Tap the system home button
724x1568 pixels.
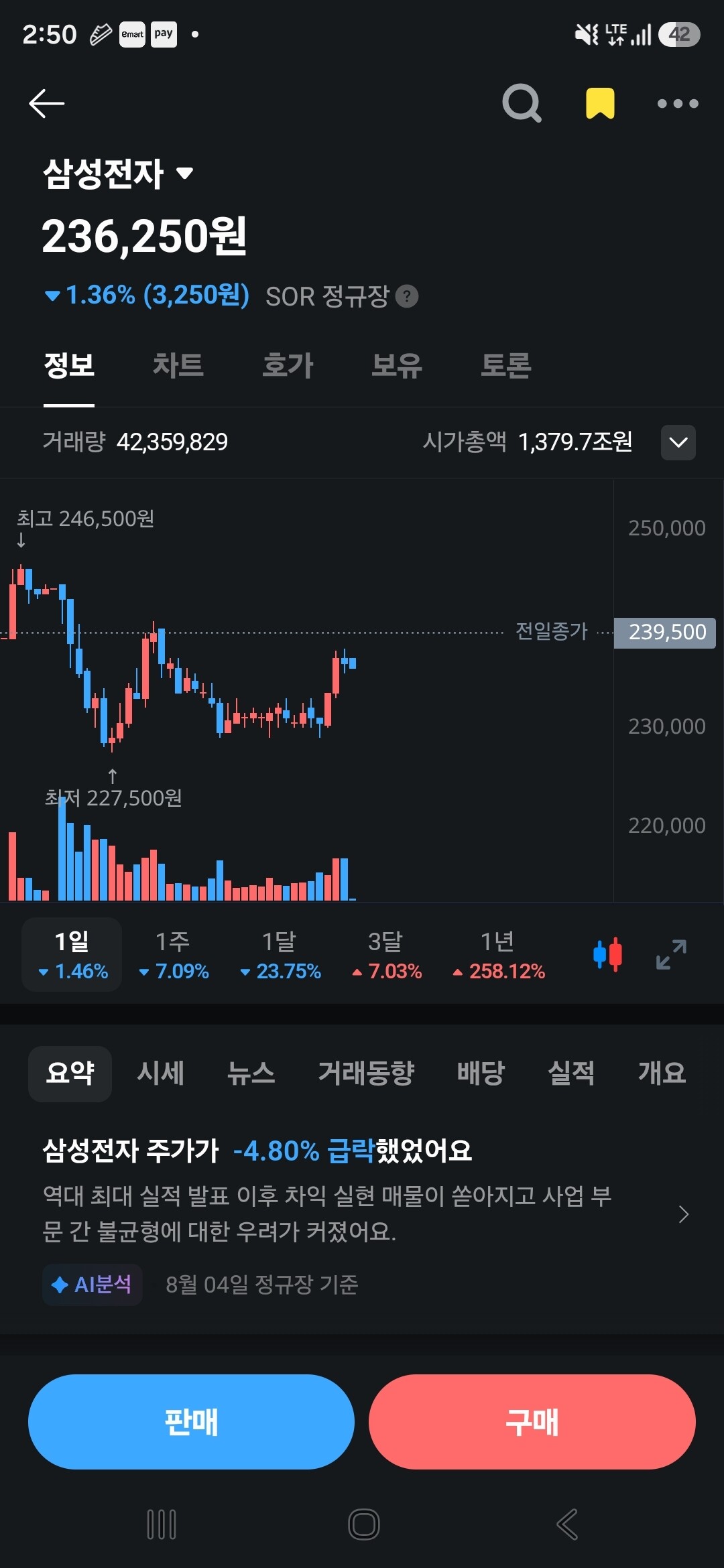click(364, 1524)
